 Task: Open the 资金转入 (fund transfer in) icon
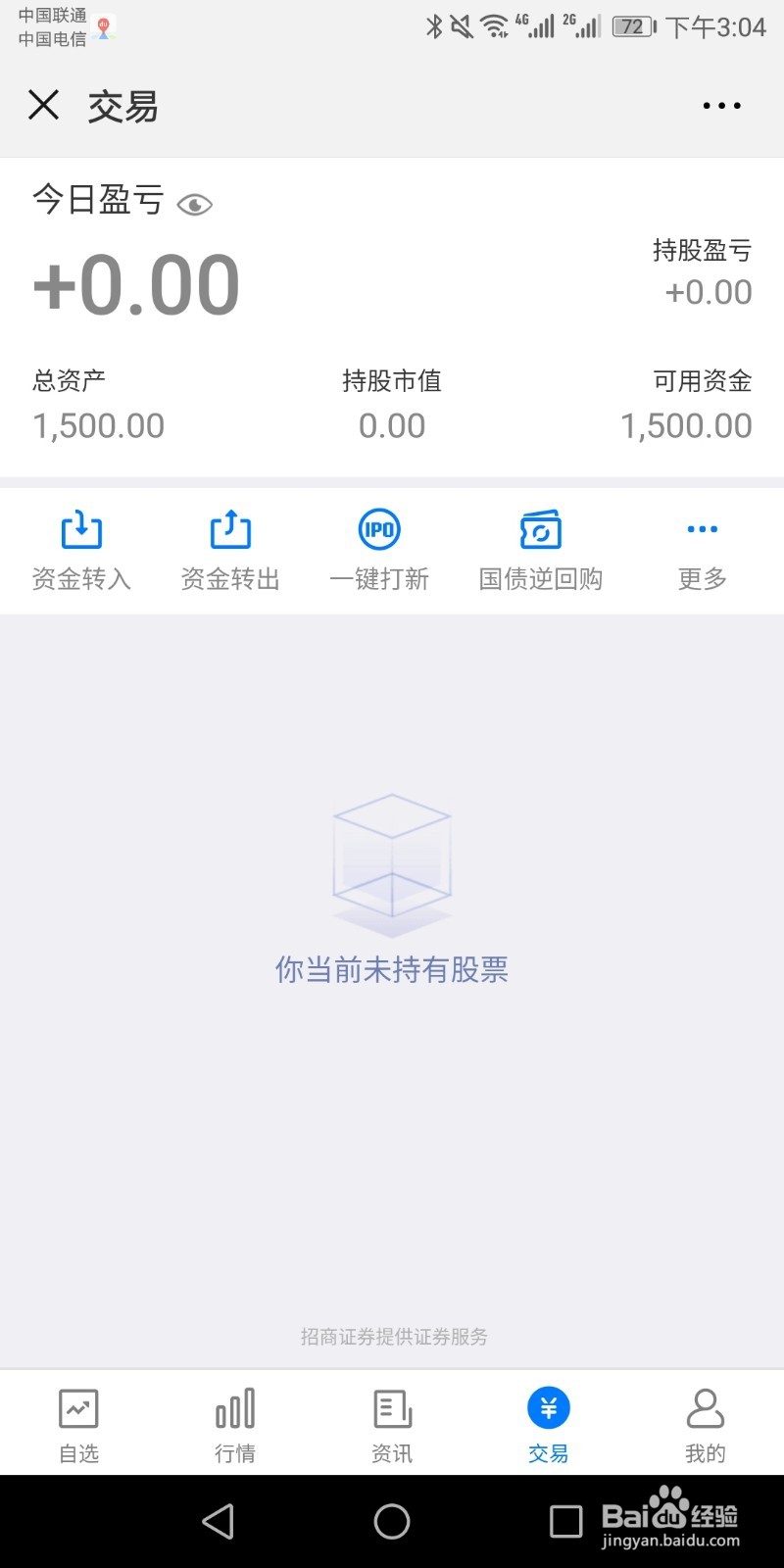coord(81,544)
